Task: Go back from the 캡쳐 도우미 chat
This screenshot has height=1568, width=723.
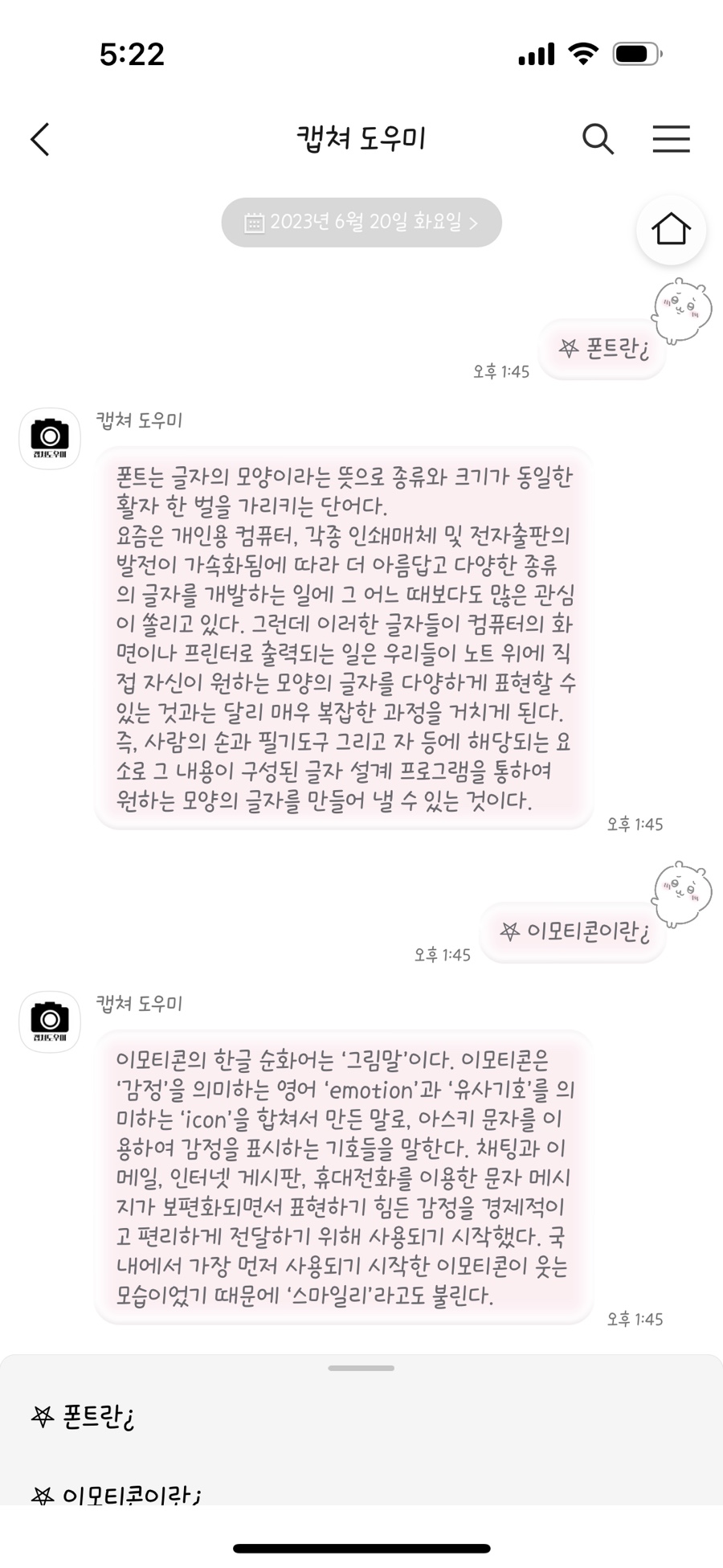Action: (x=40, y=139)
